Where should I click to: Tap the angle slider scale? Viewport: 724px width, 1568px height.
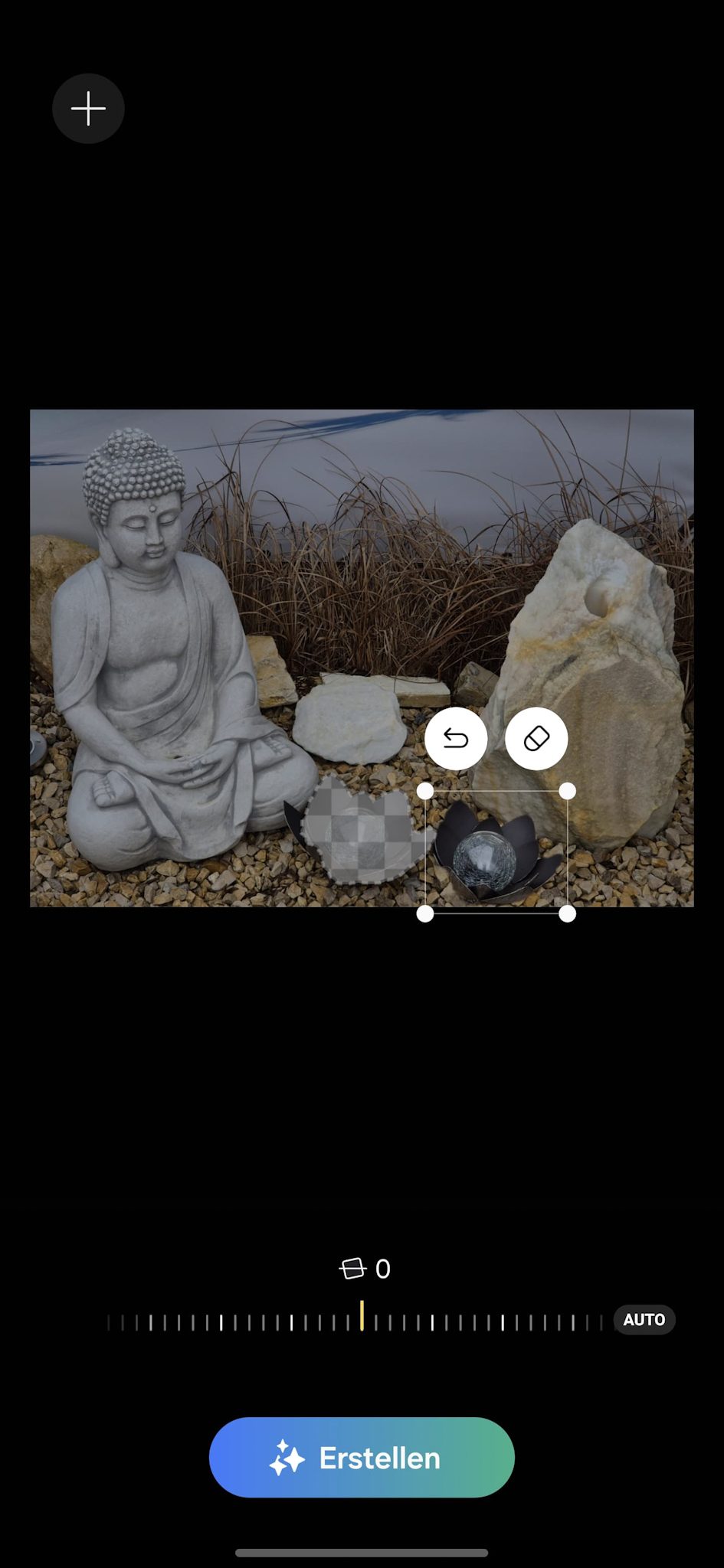click(360, 1320)
